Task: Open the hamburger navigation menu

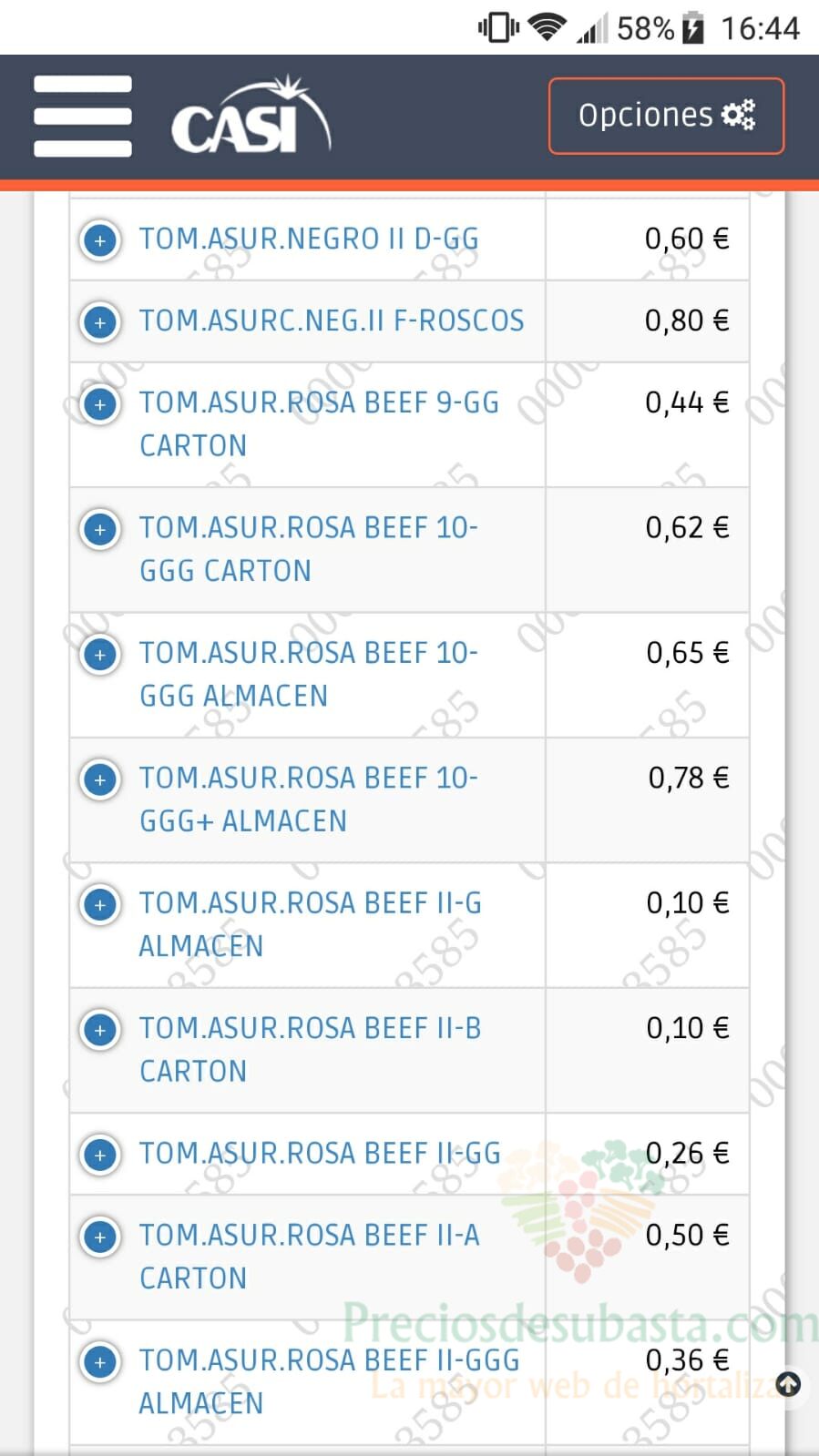Action: click(83, 117)
